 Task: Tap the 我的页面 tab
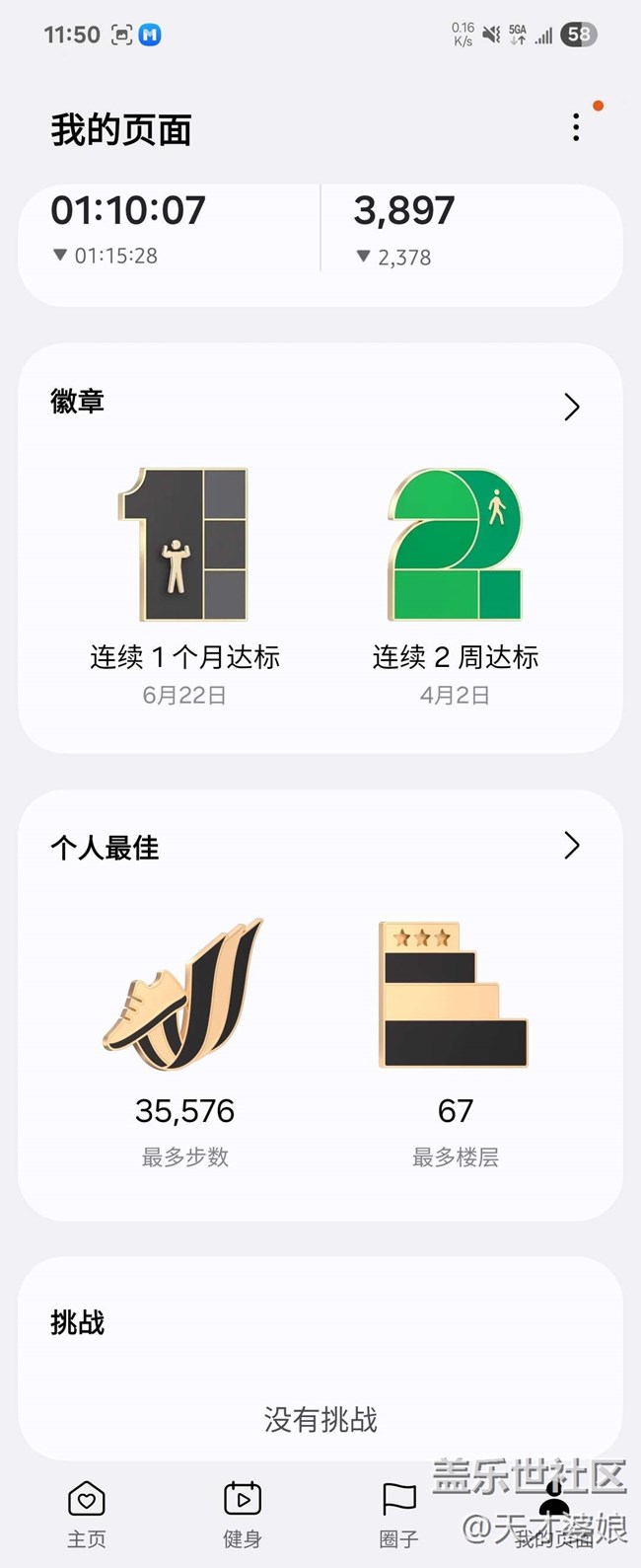click(554, 1514)
